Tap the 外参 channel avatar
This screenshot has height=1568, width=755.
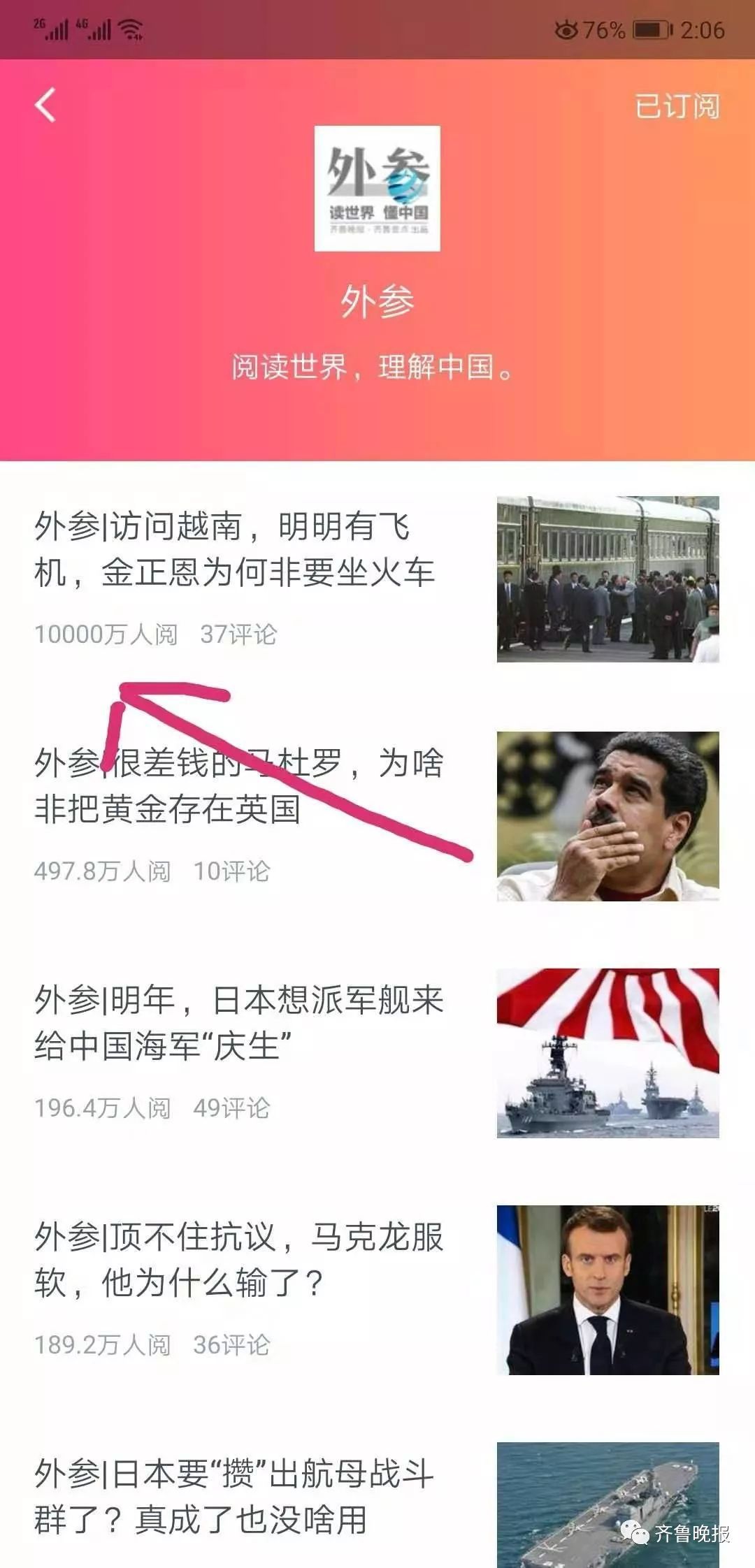377,189
